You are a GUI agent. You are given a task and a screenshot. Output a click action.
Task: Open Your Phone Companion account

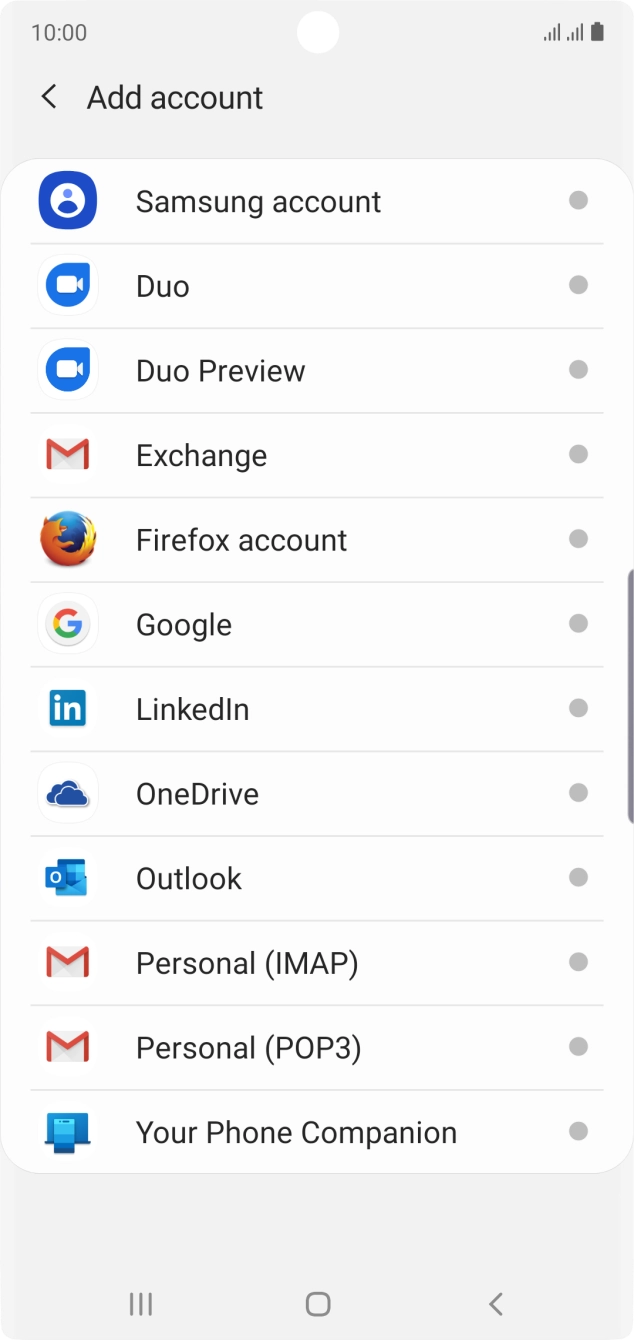317,1132
